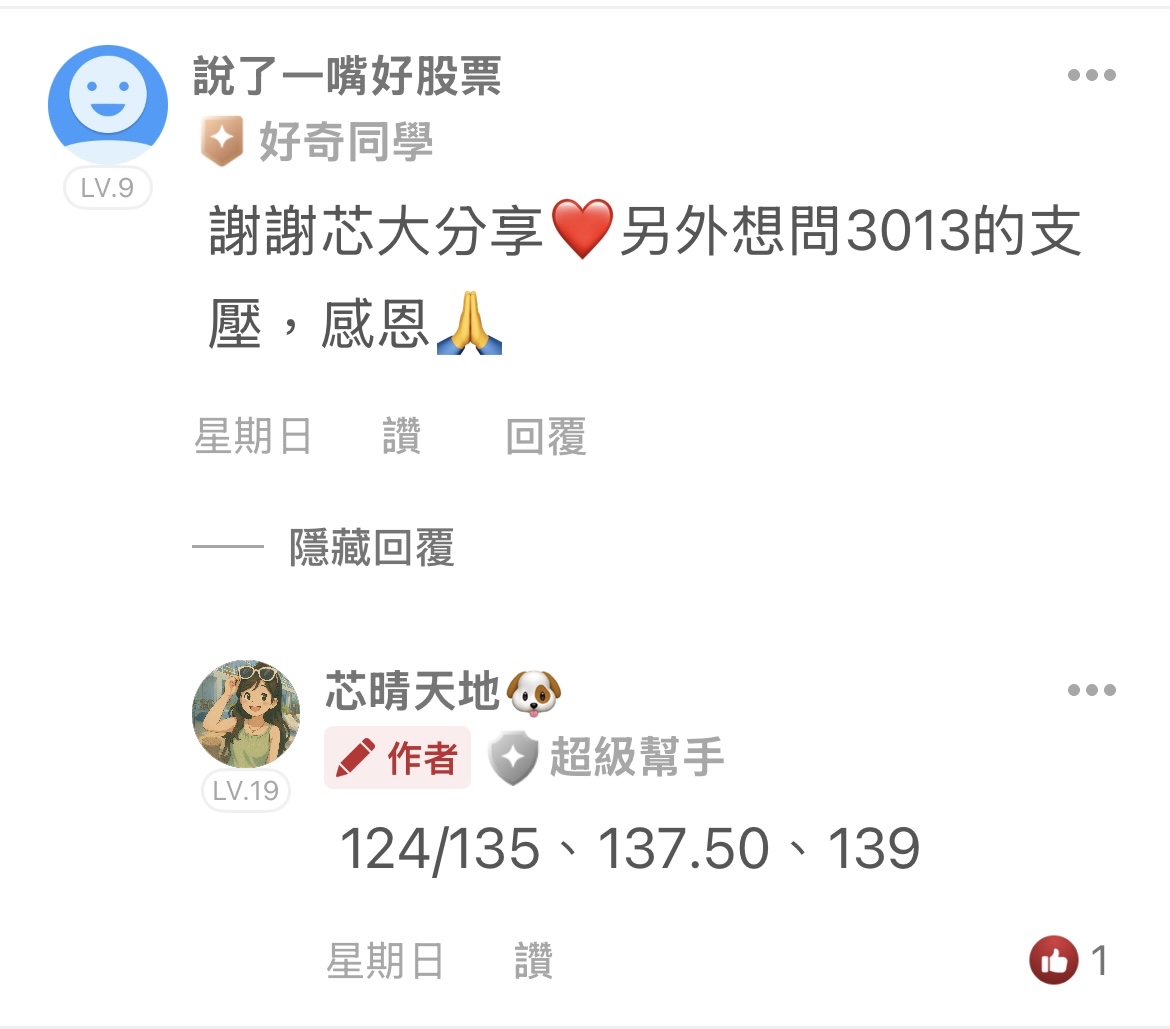Open overflow menu on 芯晴天地's reply

pos(1091,689)
